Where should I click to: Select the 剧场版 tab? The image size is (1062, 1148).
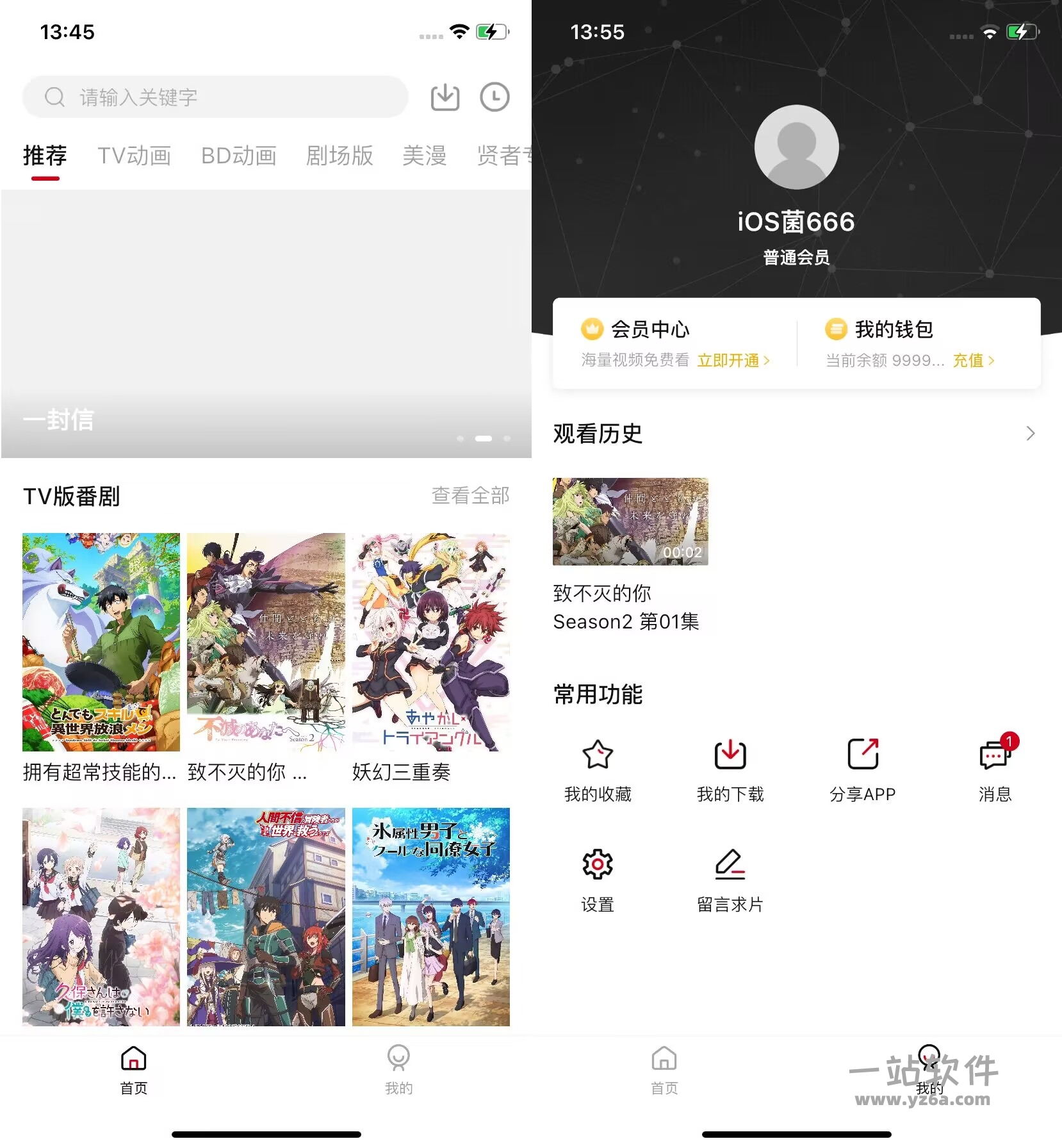coord(339,156)
